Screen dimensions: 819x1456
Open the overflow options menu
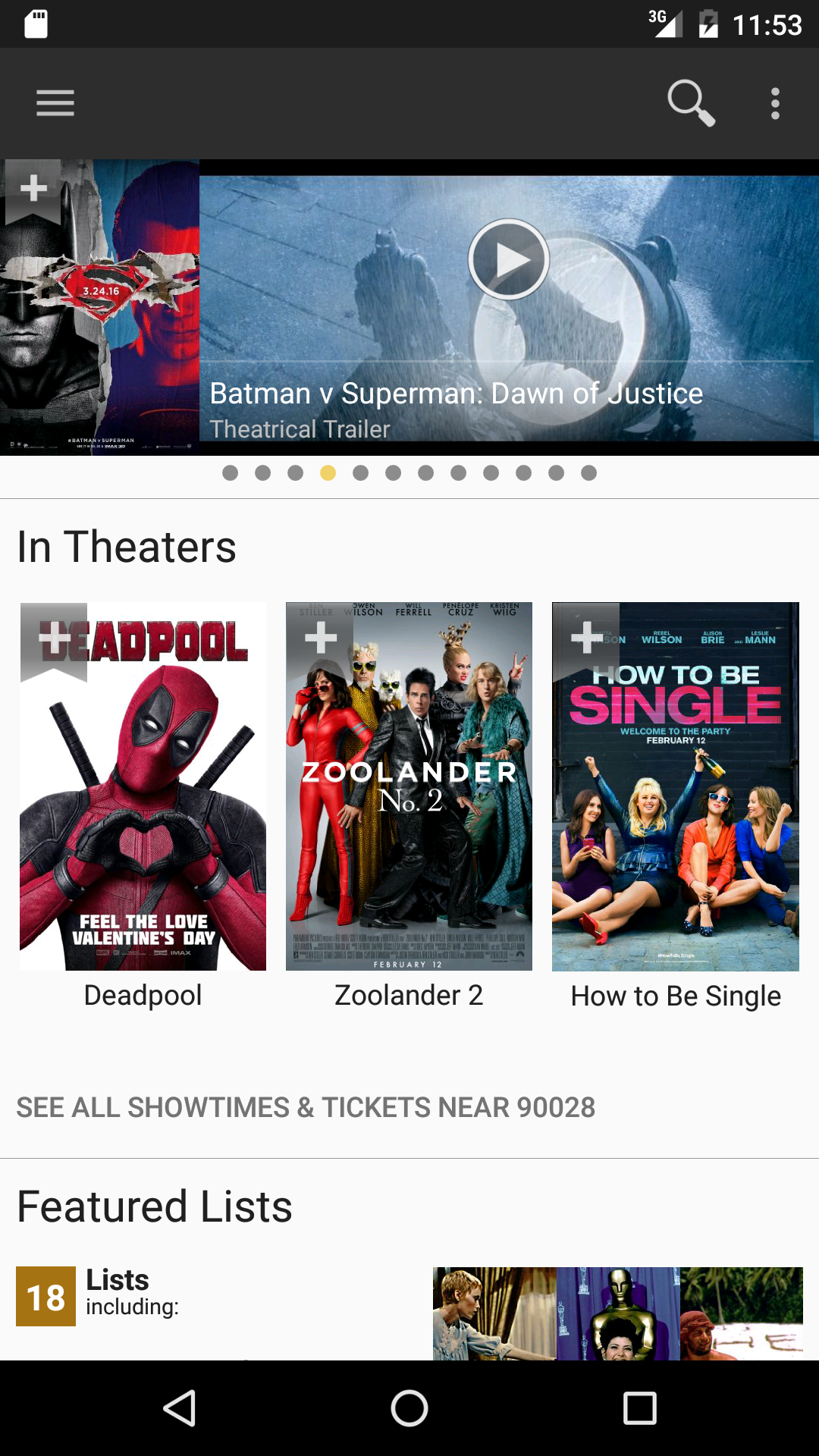[x=775, y=103]
